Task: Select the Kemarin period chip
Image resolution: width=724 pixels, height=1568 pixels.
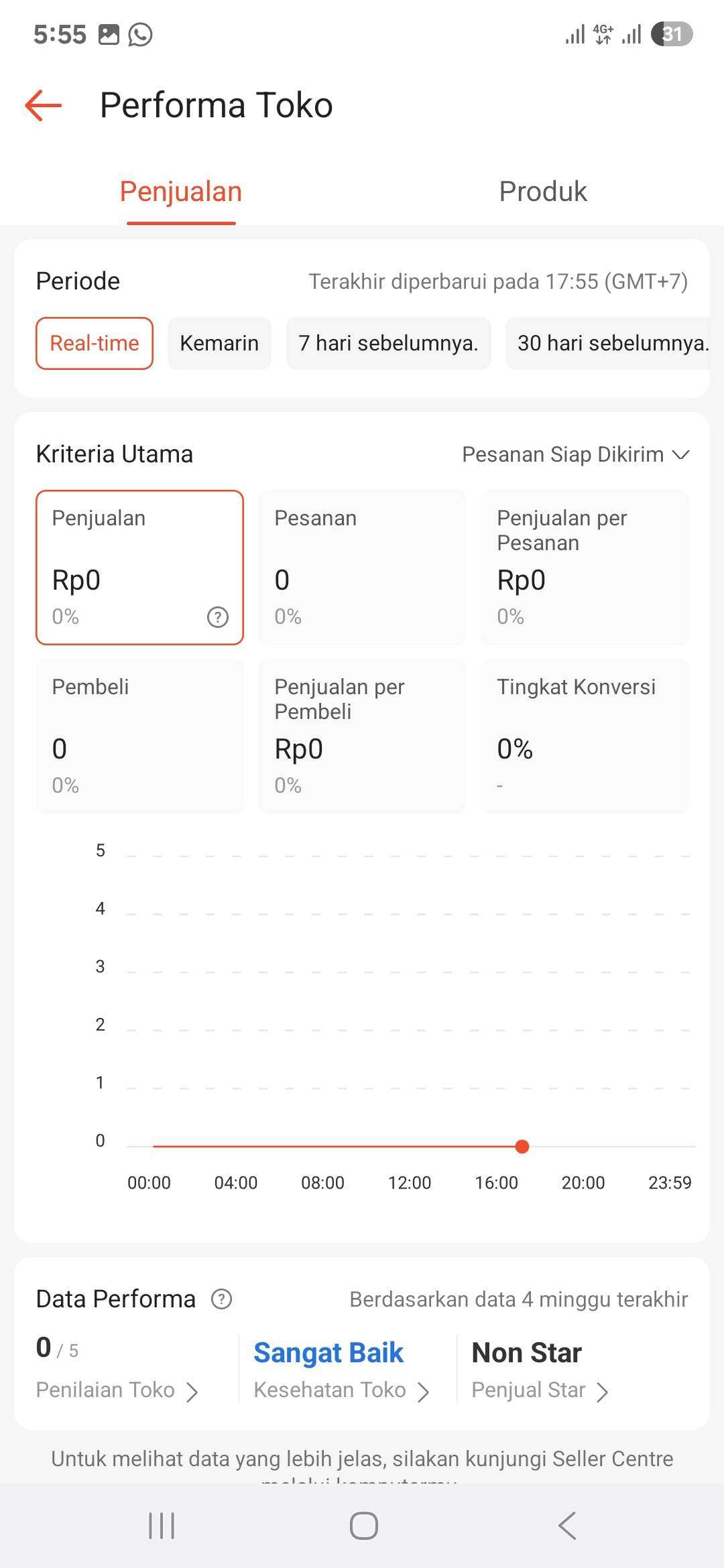Action: click(x=219, y=343)
